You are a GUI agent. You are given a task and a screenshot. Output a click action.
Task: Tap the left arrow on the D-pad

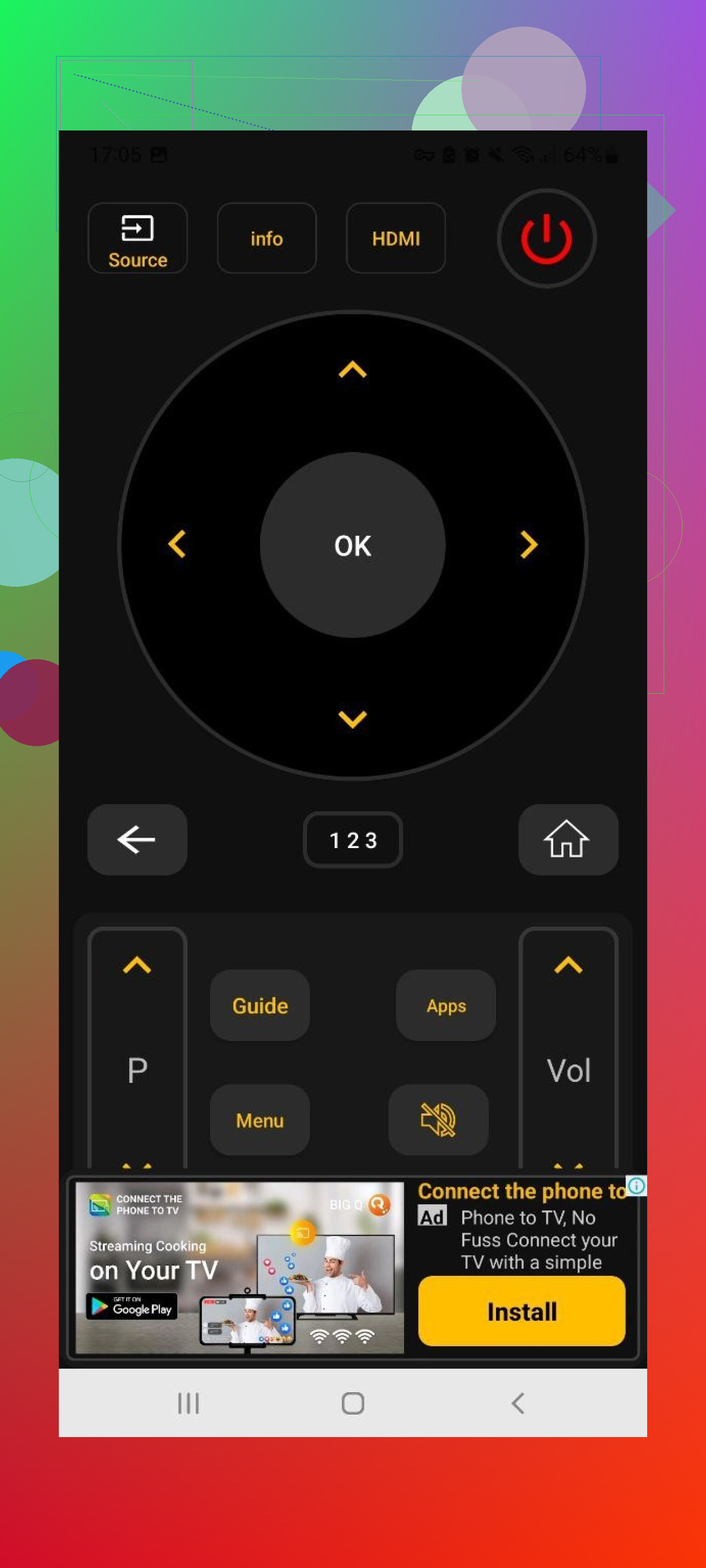(x=176, y=543)
